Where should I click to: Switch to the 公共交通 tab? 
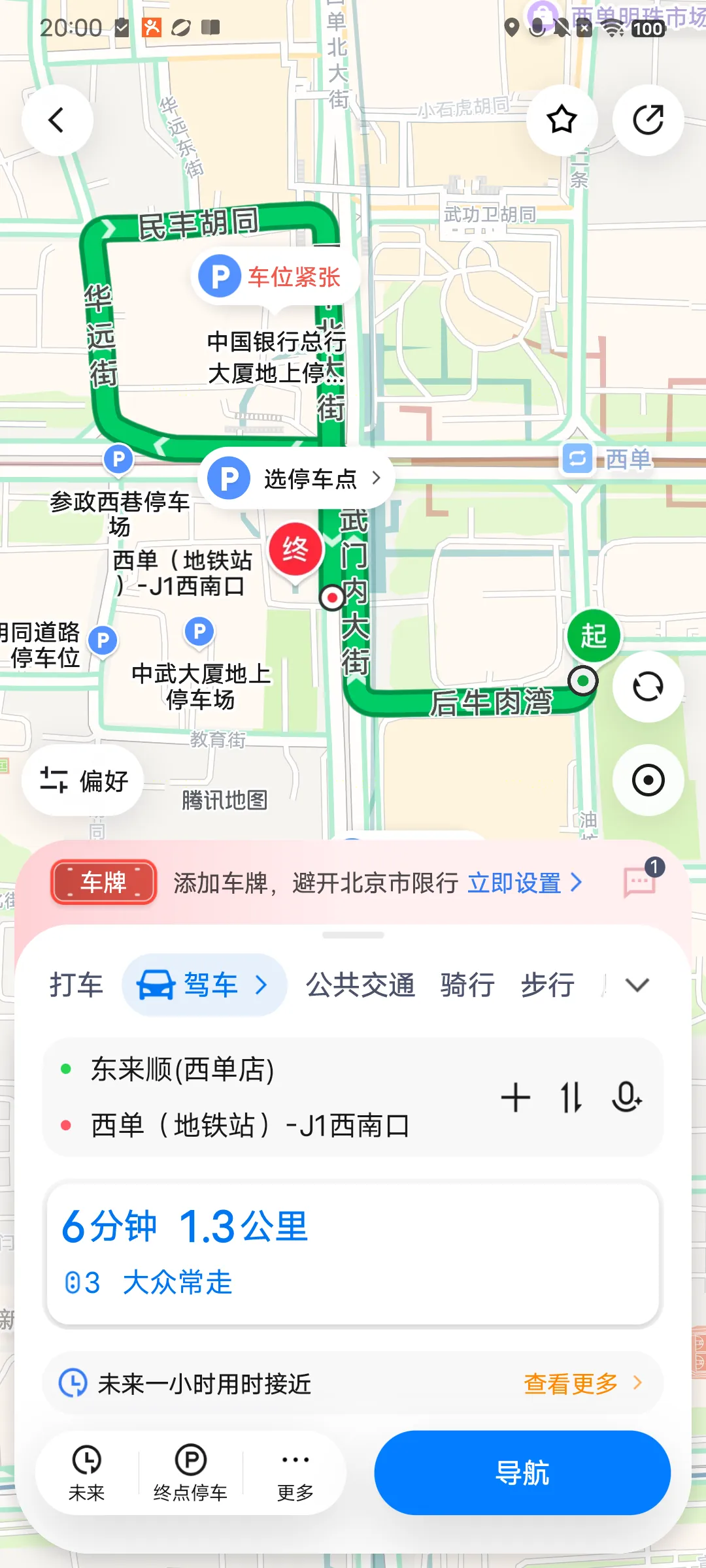[x=361, y=985]
